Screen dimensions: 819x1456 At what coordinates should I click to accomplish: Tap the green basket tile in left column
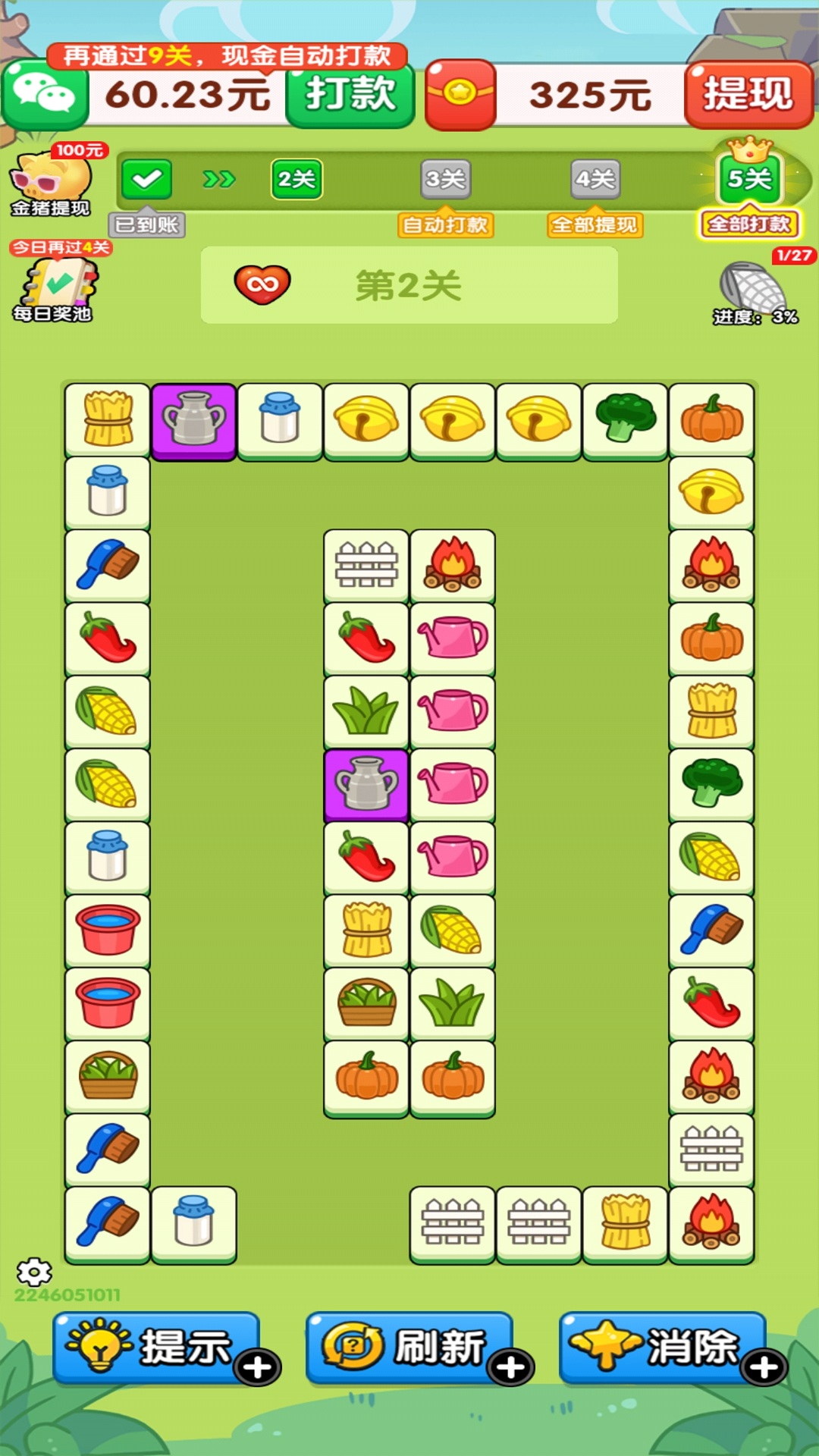(x=108, y=1075)
